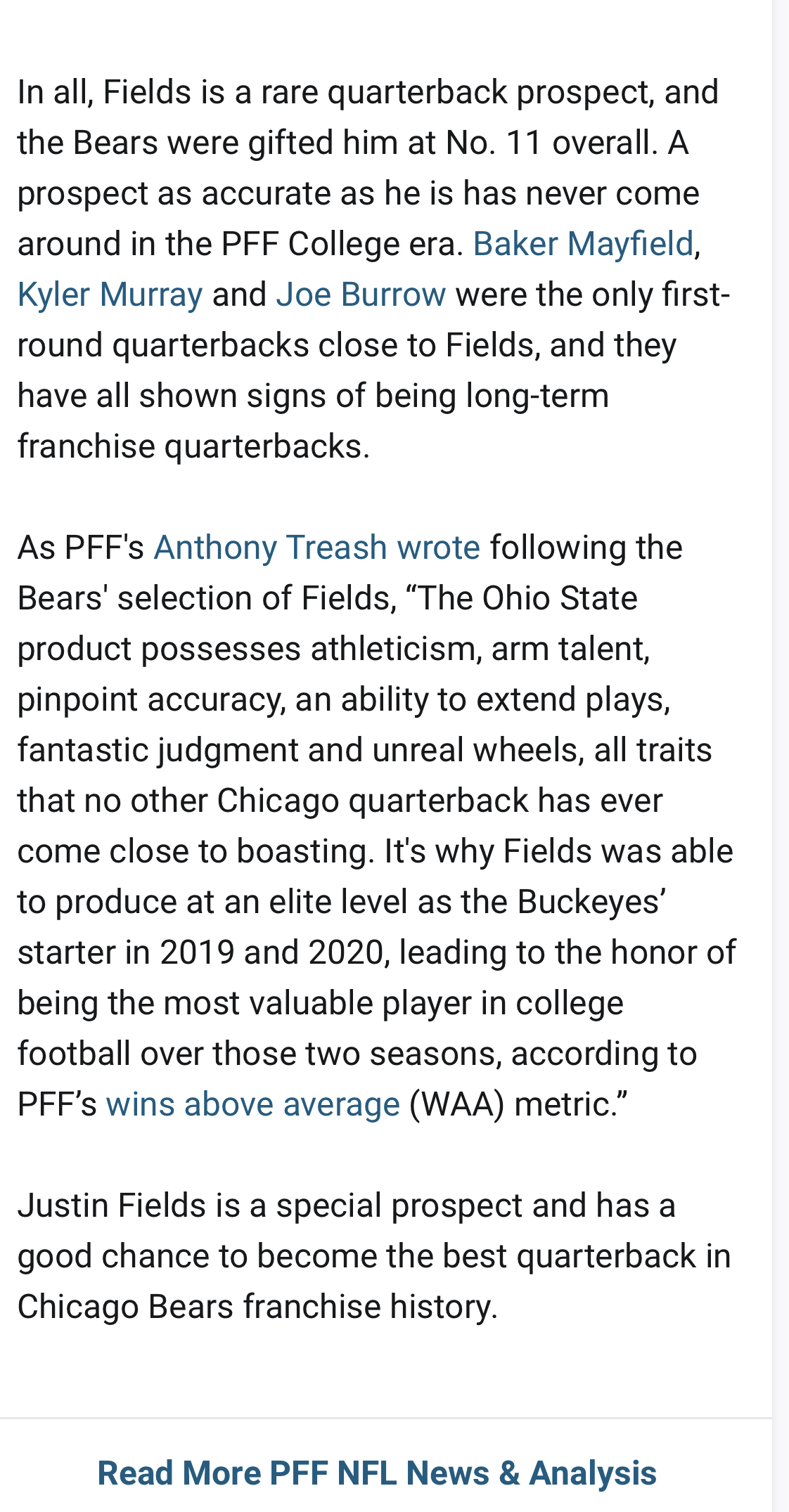Open the Anthony Treash wrote link

click(317, 548)
